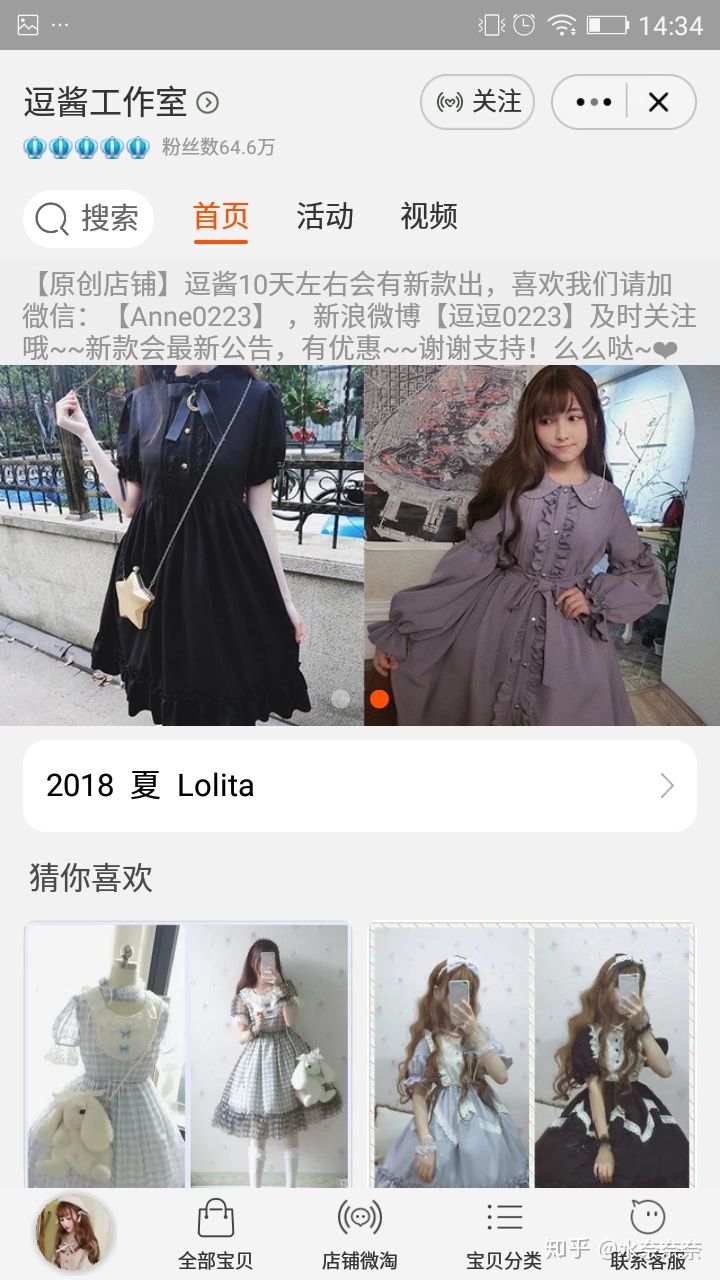Tap the shop avatar in bottom bar
This screenshot has height=1280, width=720.
click(x=73, y=1232)
